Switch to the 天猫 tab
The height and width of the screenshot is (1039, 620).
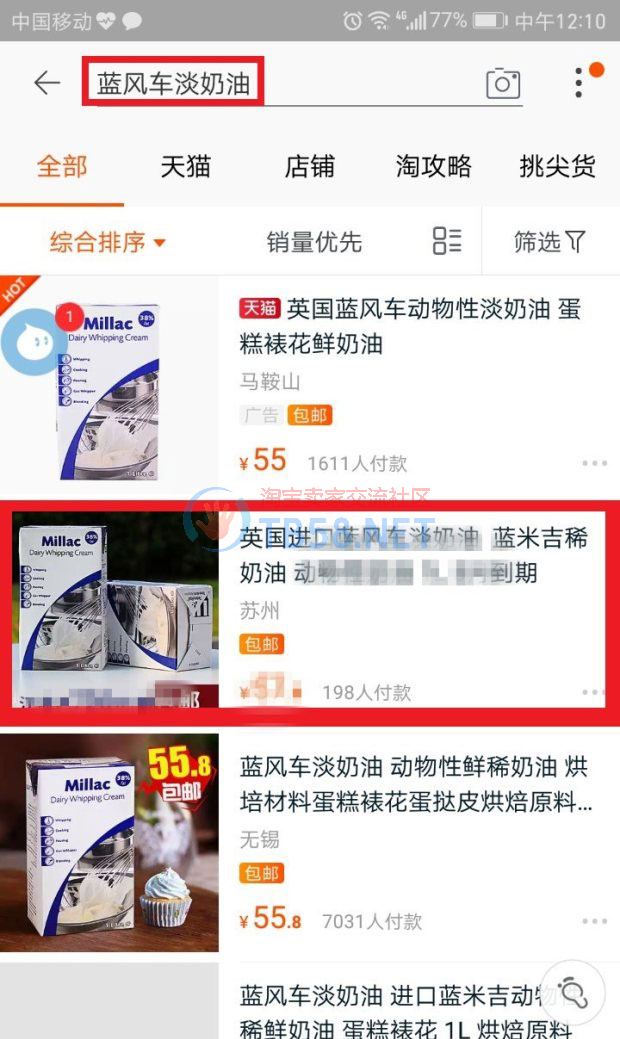(x=186, y=166)
